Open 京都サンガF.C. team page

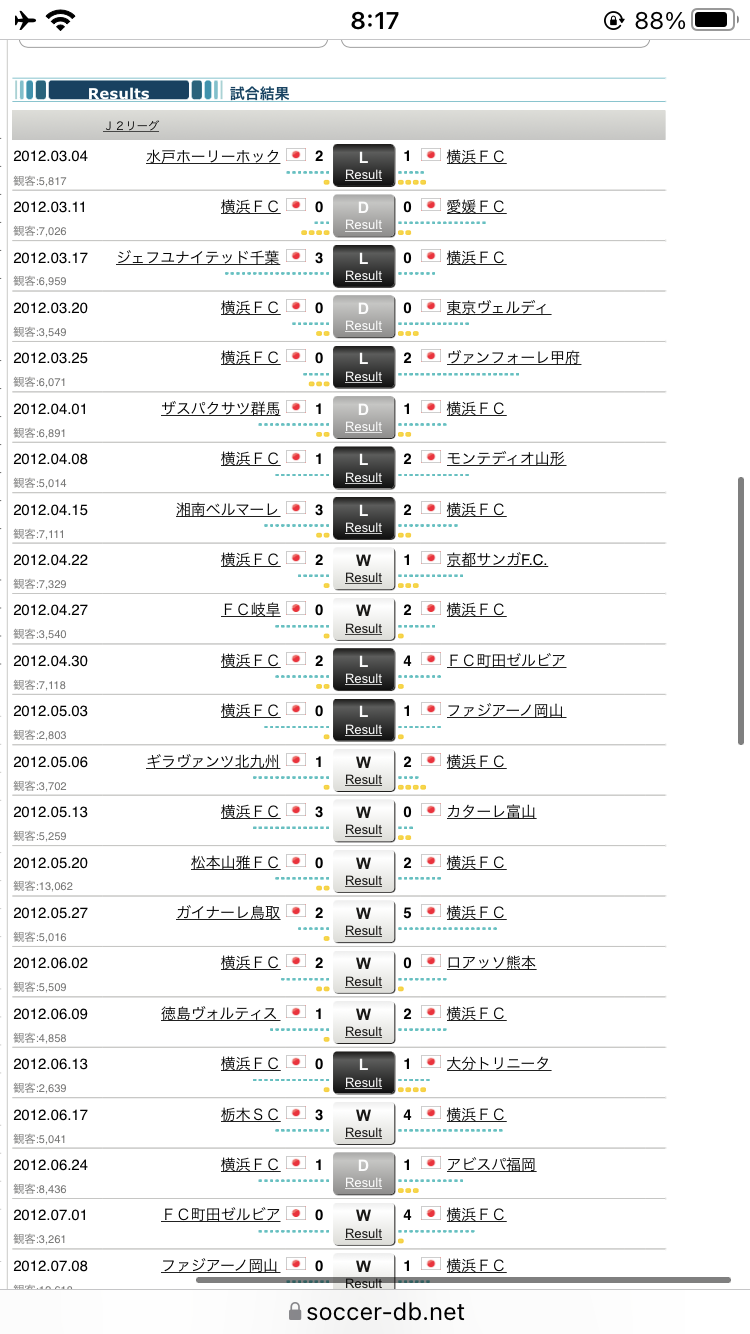[497, 560]
